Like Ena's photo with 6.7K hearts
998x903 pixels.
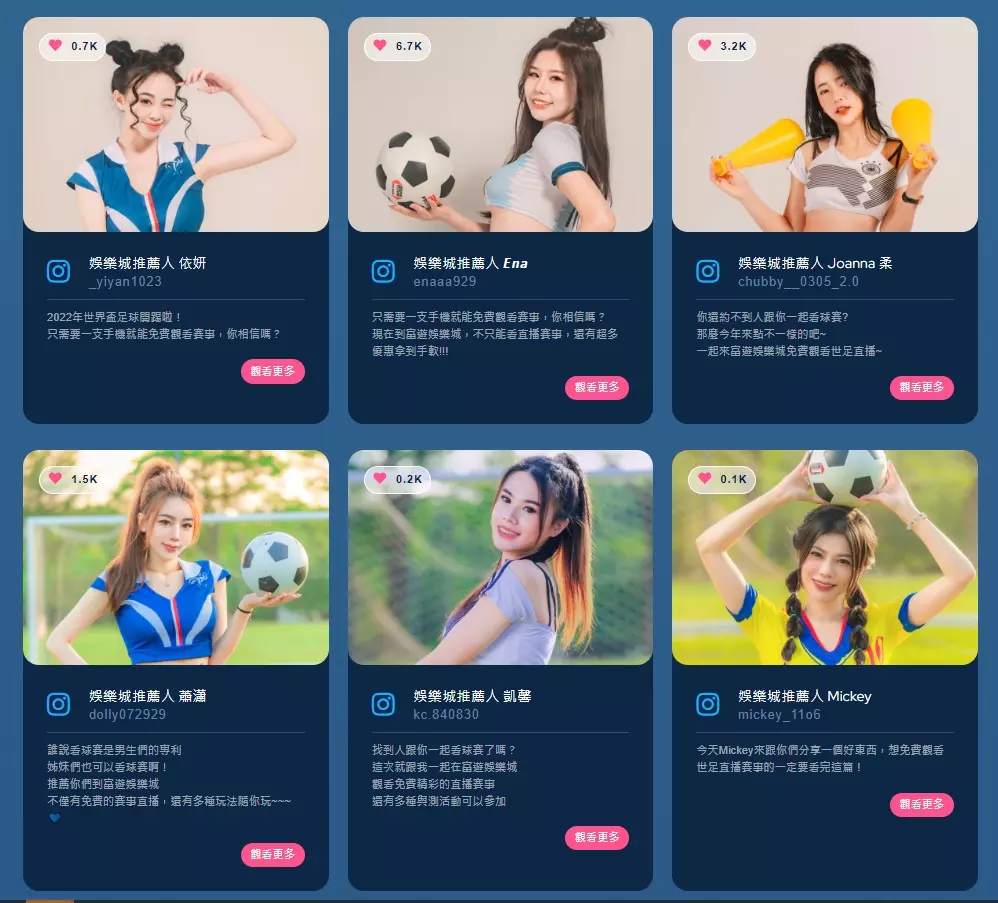pyautogui.click(x=380, y=45)
